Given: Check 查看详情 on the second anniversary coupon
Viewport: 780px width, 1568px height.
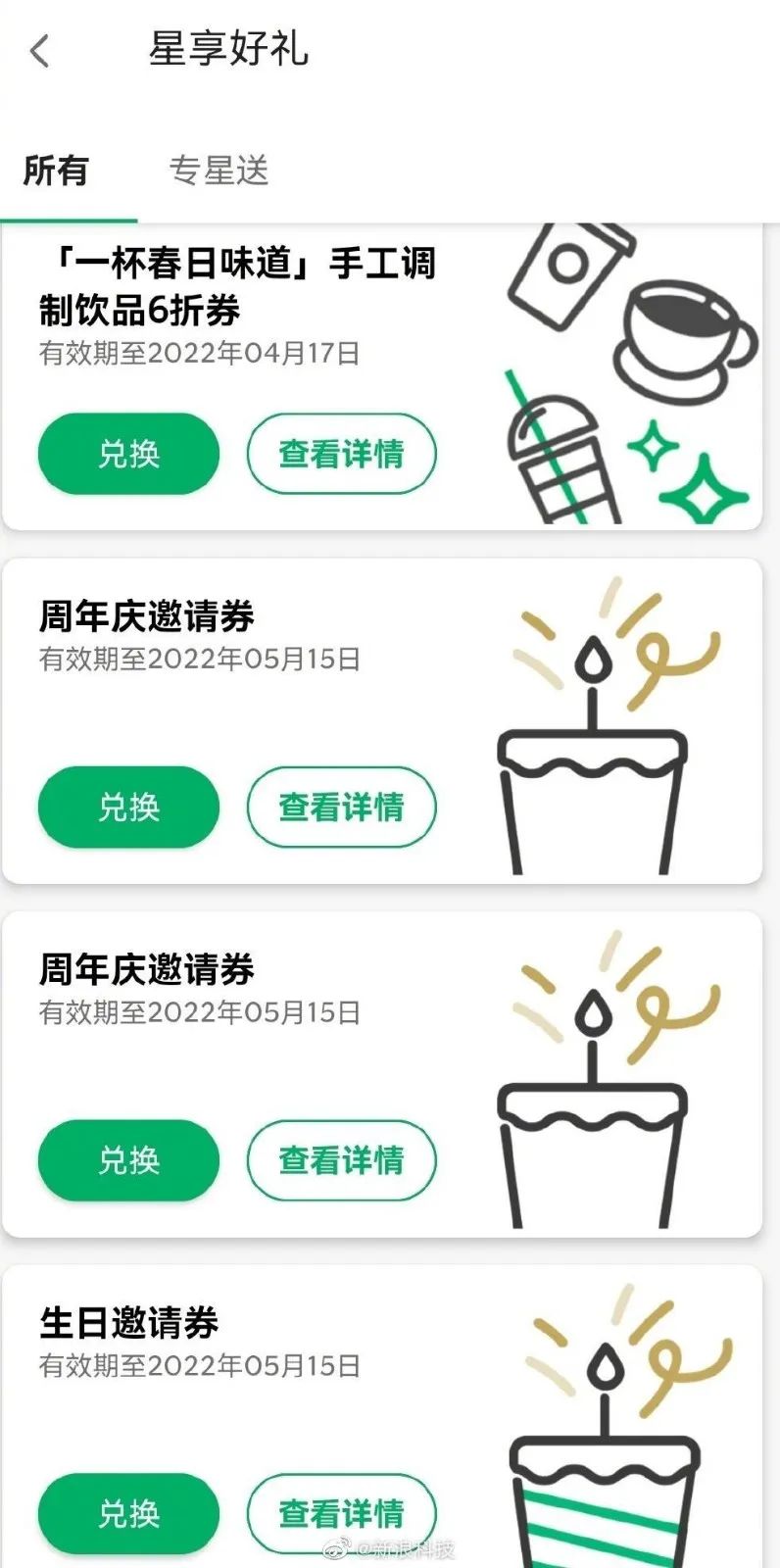Looking at the screenshot, I should (342, 1160).
